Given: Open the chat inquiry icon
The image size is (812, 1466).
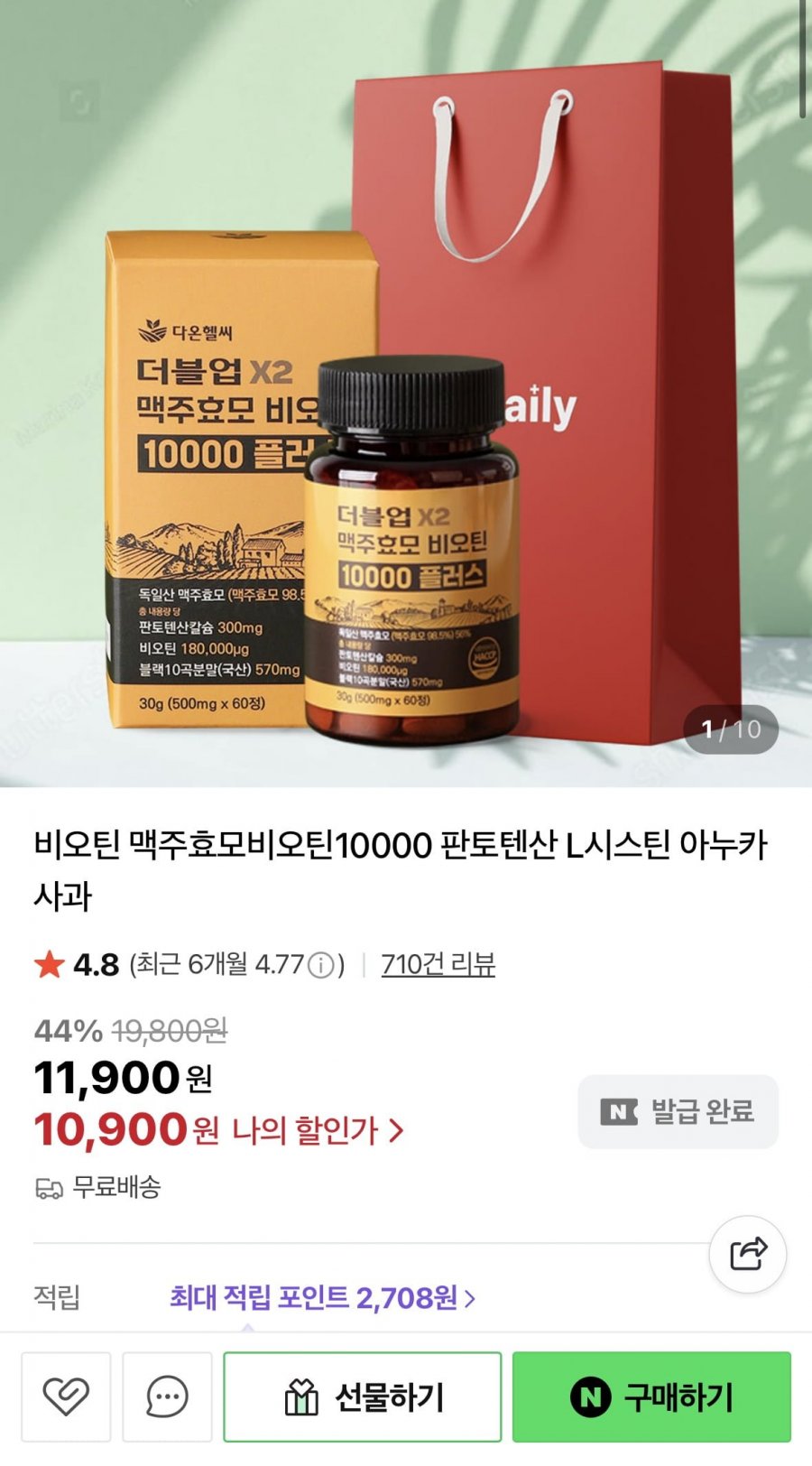Looking at the screenshot, I should 167,1396.
